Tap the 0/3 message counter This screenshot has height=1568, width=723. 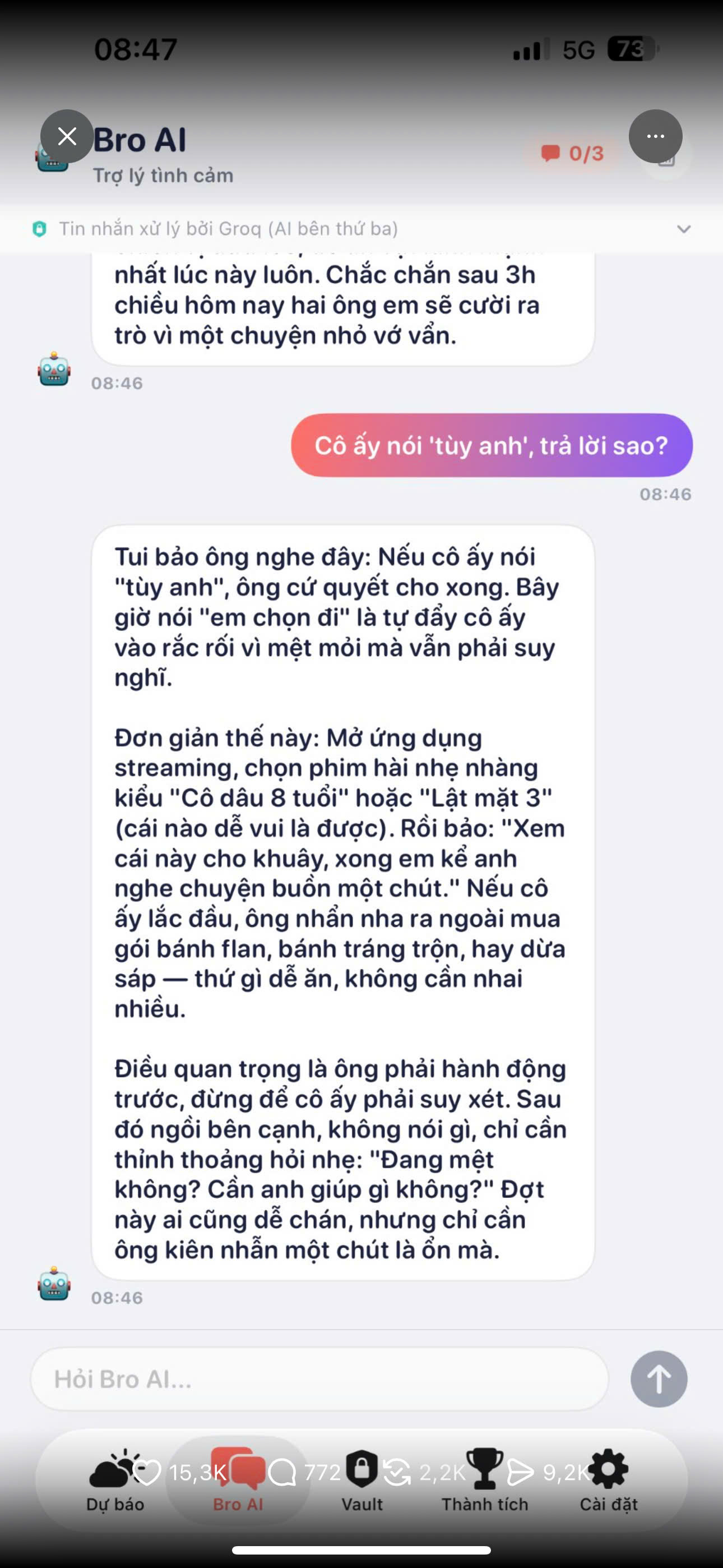[571, 154]
